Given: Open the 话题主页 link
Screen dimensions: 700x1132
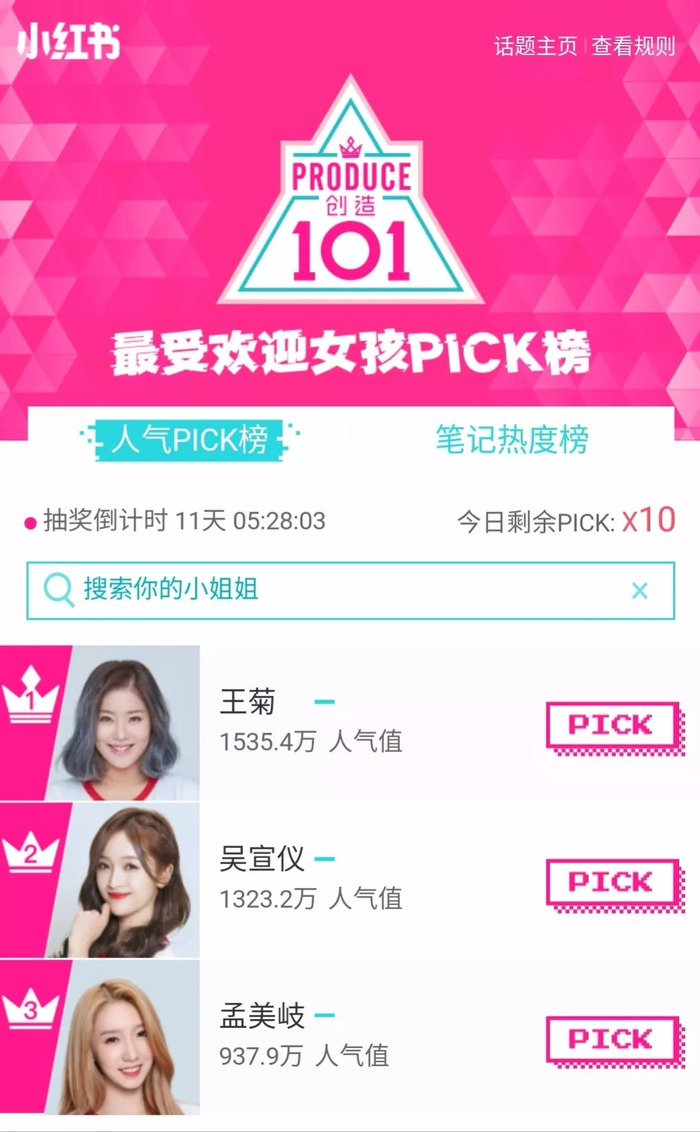Looking at the screenshot, I should tap(535, 46).
